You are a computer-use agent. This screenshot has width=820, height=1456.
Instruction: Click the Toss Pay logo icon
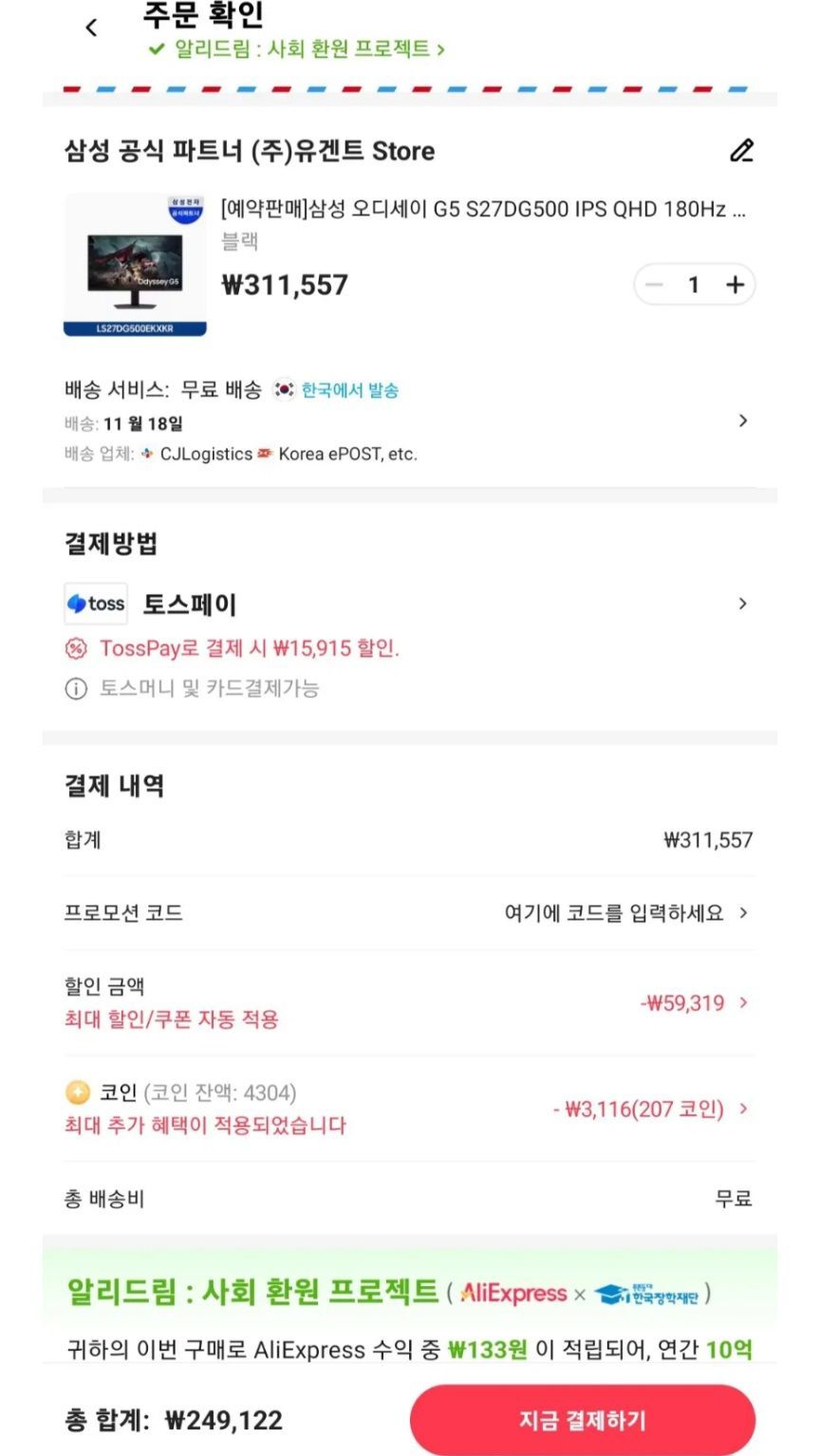pos(95,604)
